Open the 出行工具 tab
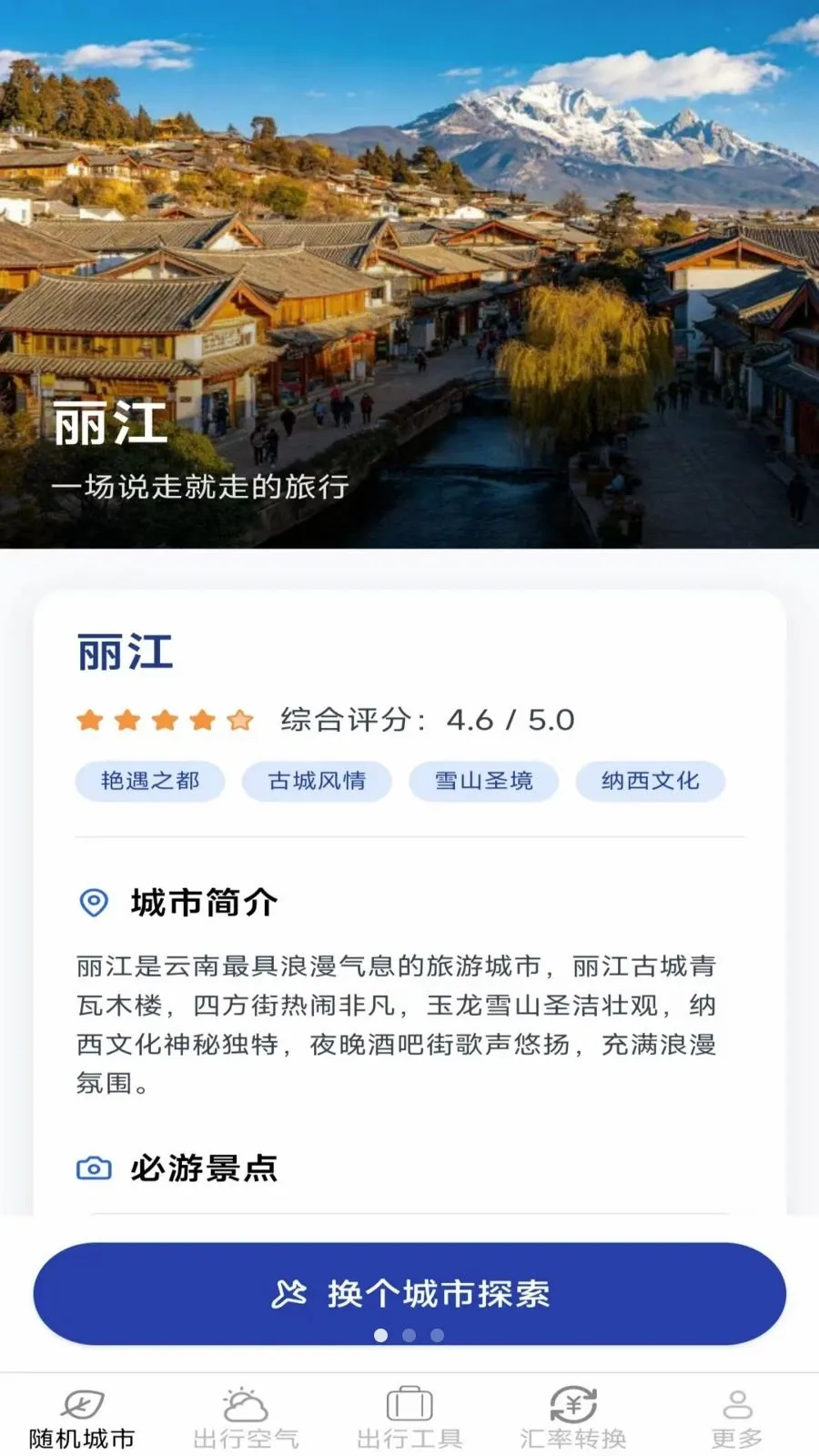This screenshot has width=819, height=1456. pos(409,1418)
